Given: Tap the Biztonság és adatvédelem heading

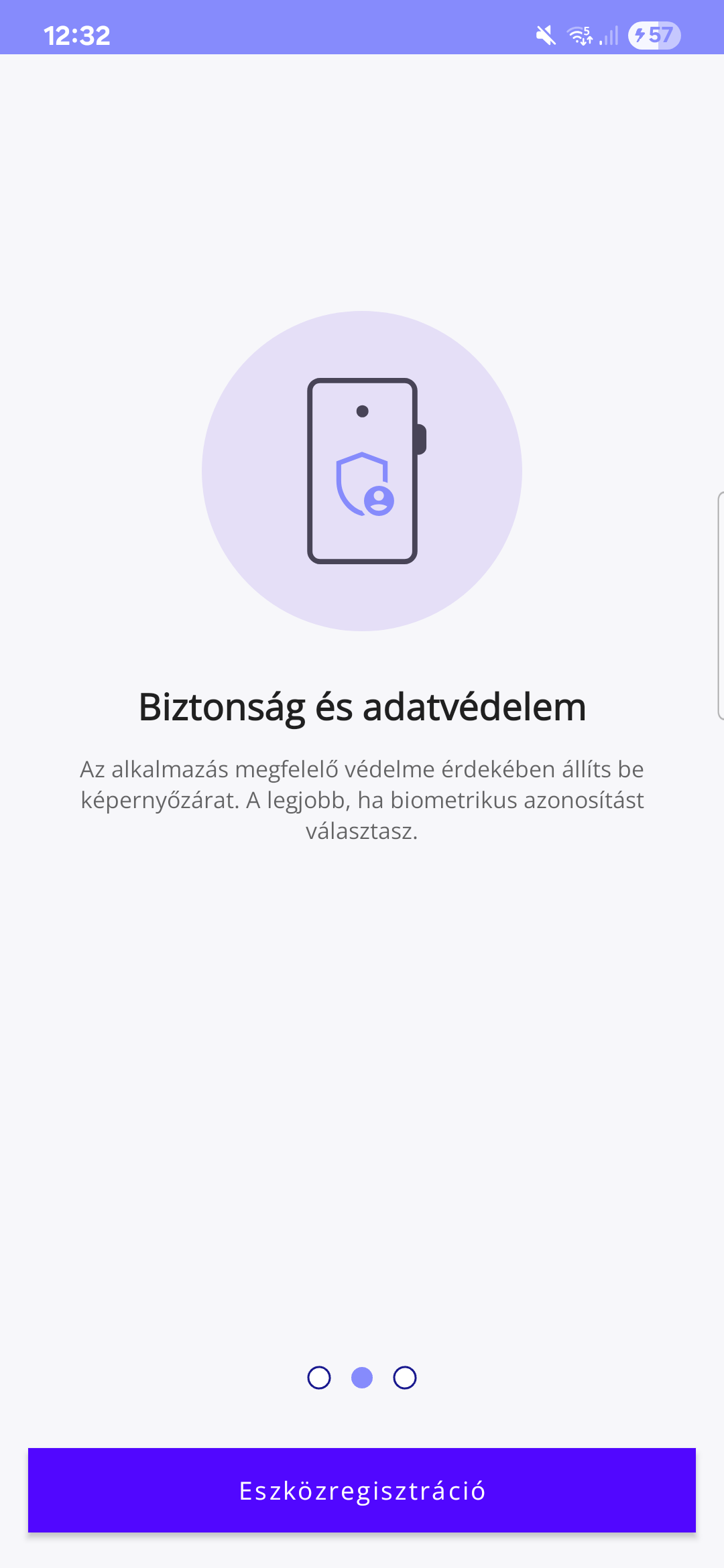Looking at the screenshot, I should pos(362,707).
